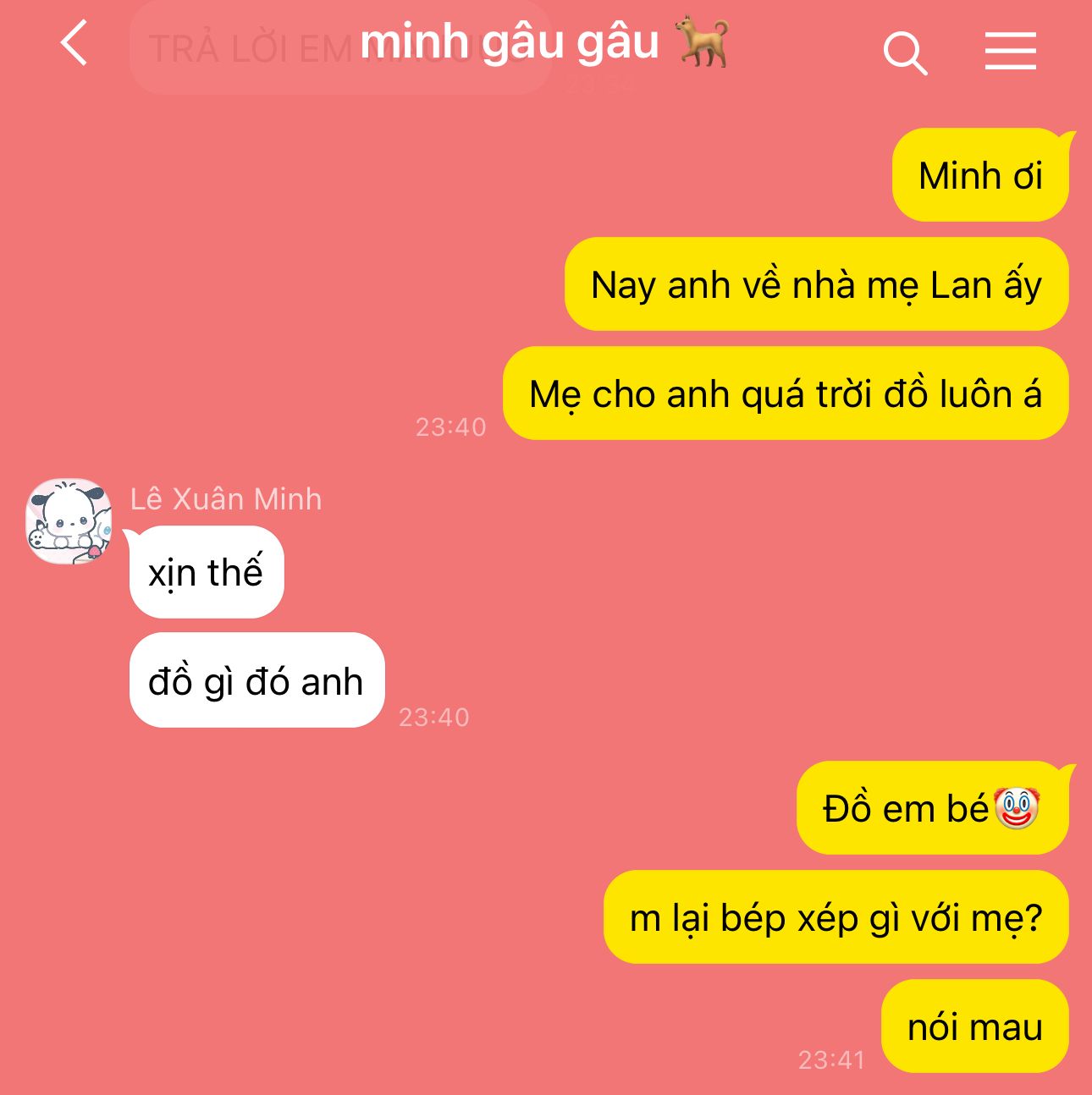
Task: Go back from the chat
Action: [74, 44]
